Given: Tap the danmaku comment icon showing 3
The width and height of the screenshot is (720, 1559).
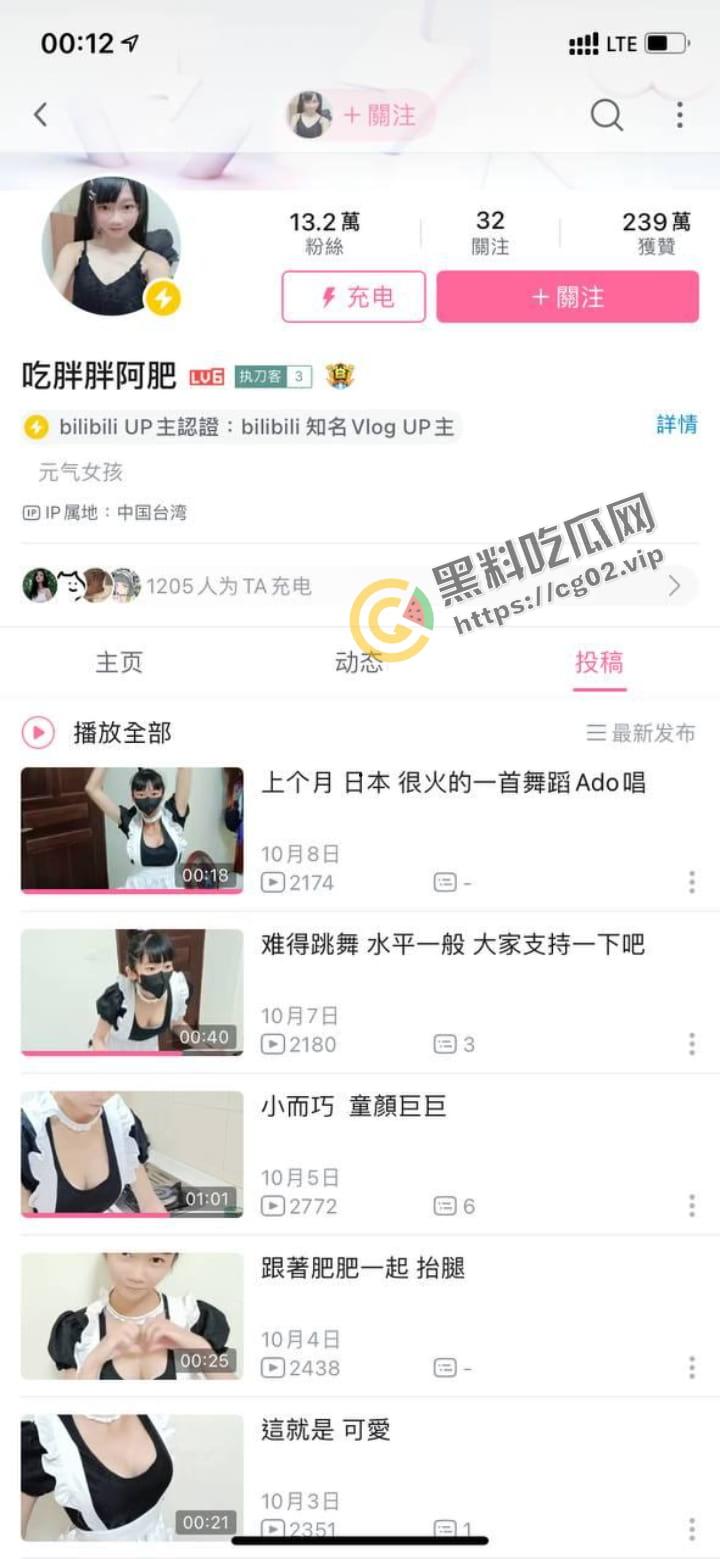Looking at the screenshot, I should pos(441,1044).
